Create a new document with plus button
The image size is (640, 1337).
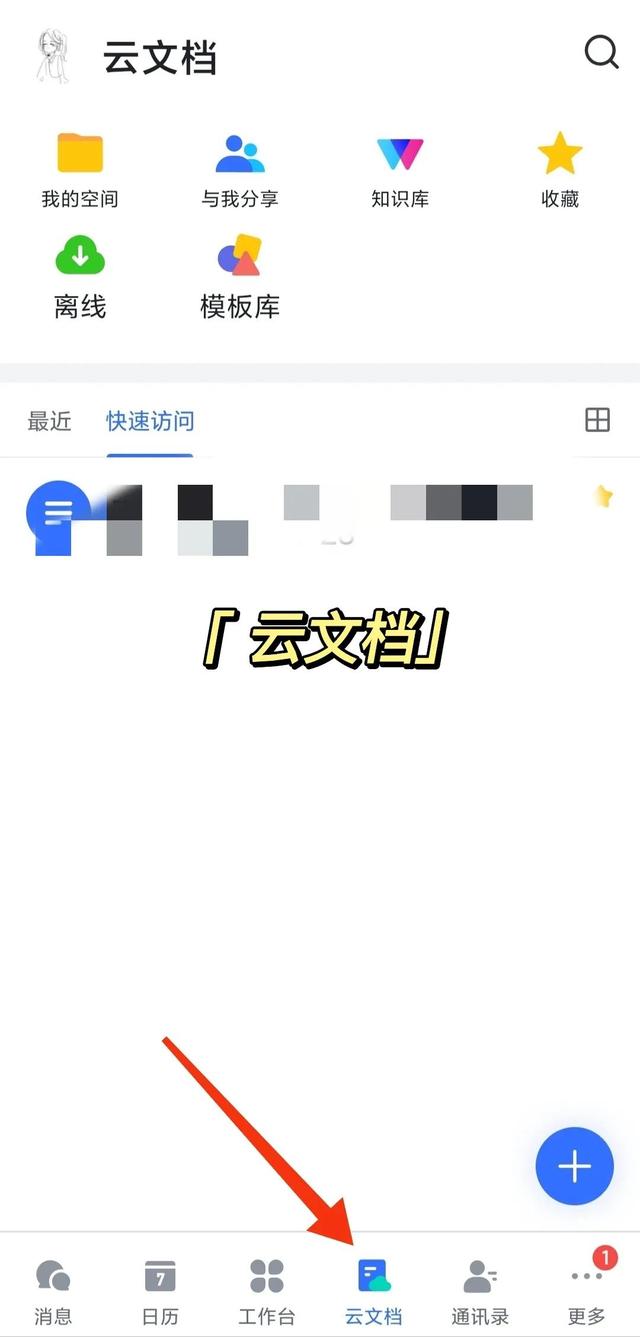coord(574,1166)
